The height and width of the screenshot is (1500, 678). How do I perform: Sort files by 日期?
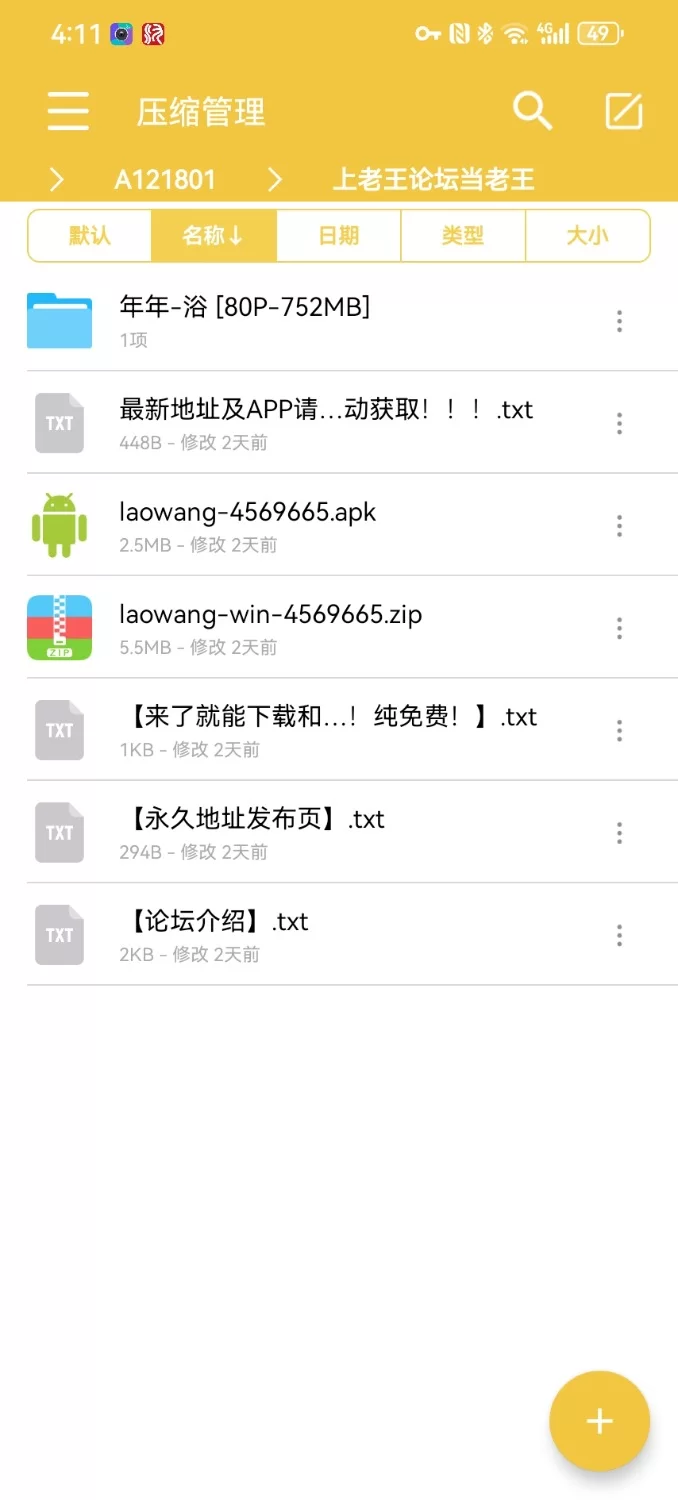click(x=338, y=236)
